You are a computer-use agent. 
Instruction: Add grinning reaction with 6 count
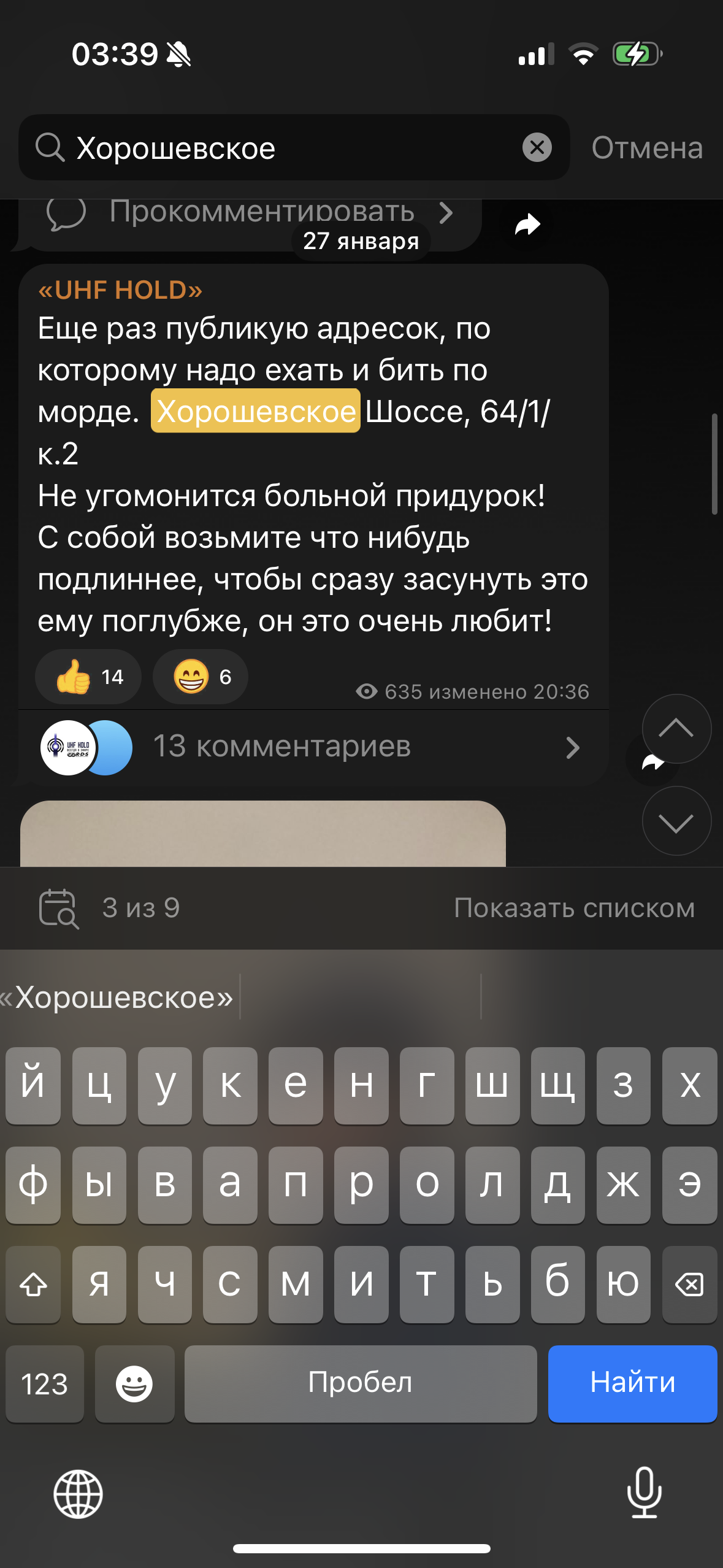coord(201,677)
